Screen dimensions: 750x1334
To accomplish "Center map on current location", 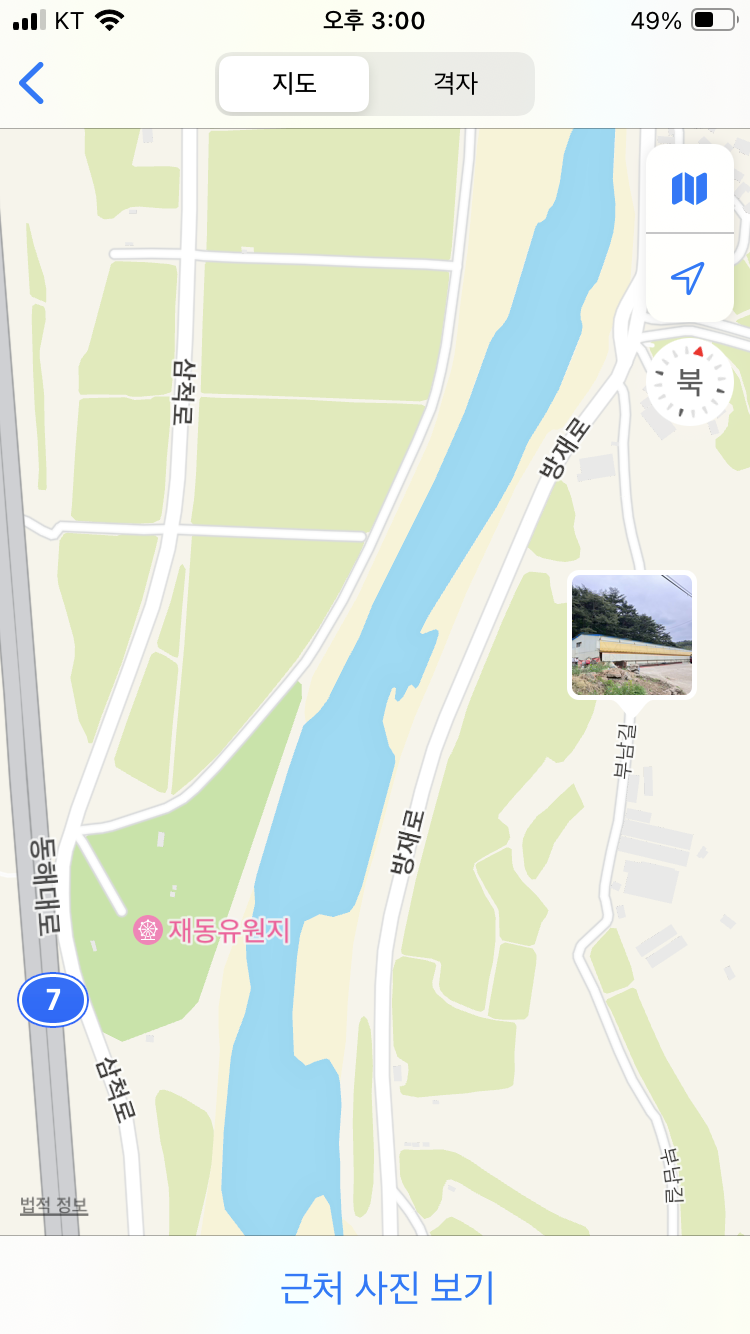I will pyautogui.click(x=689, y=278).
